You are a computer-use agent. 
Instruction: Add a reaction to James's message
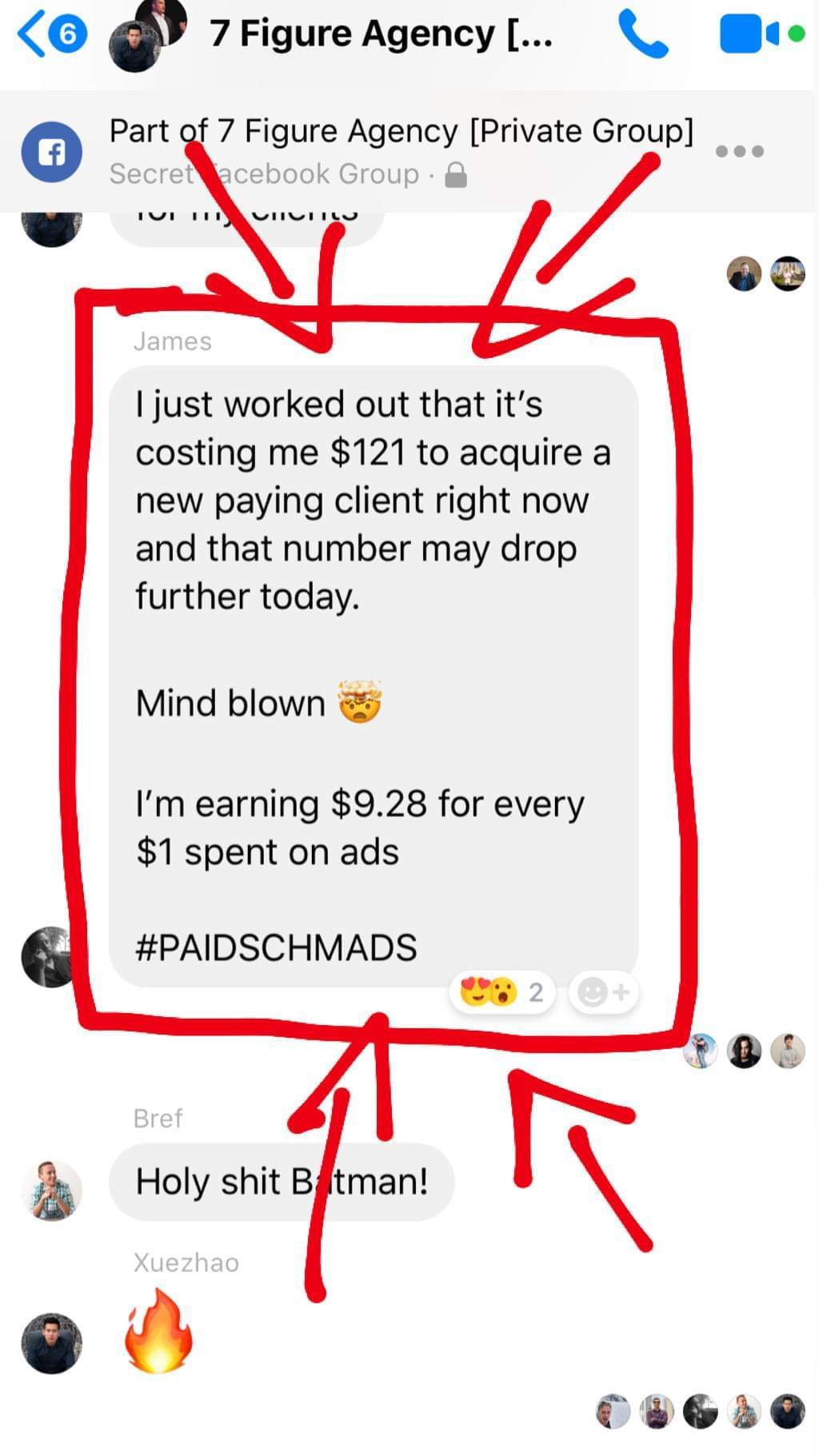coord(604,992)
